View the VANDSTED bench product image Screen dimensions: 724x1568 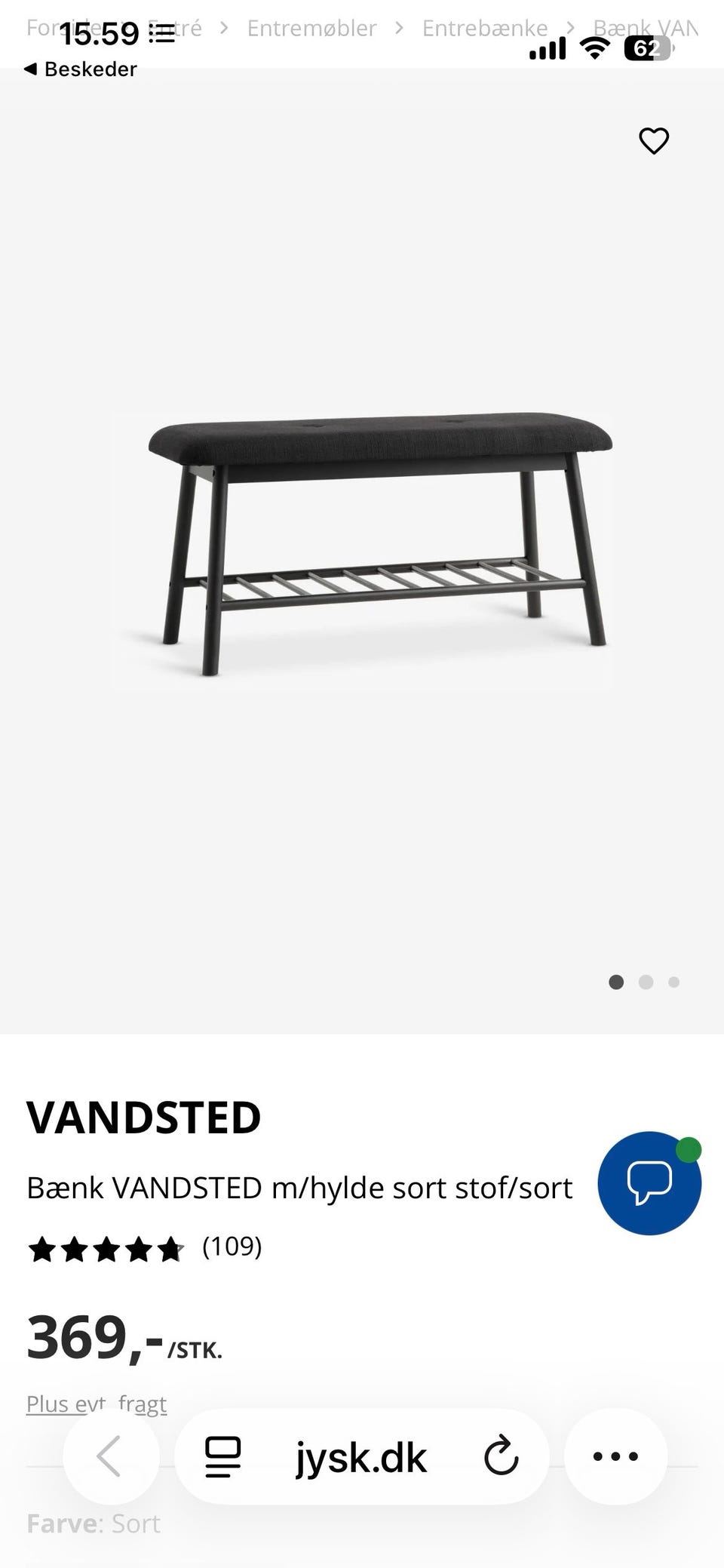(x=377, y=543)
